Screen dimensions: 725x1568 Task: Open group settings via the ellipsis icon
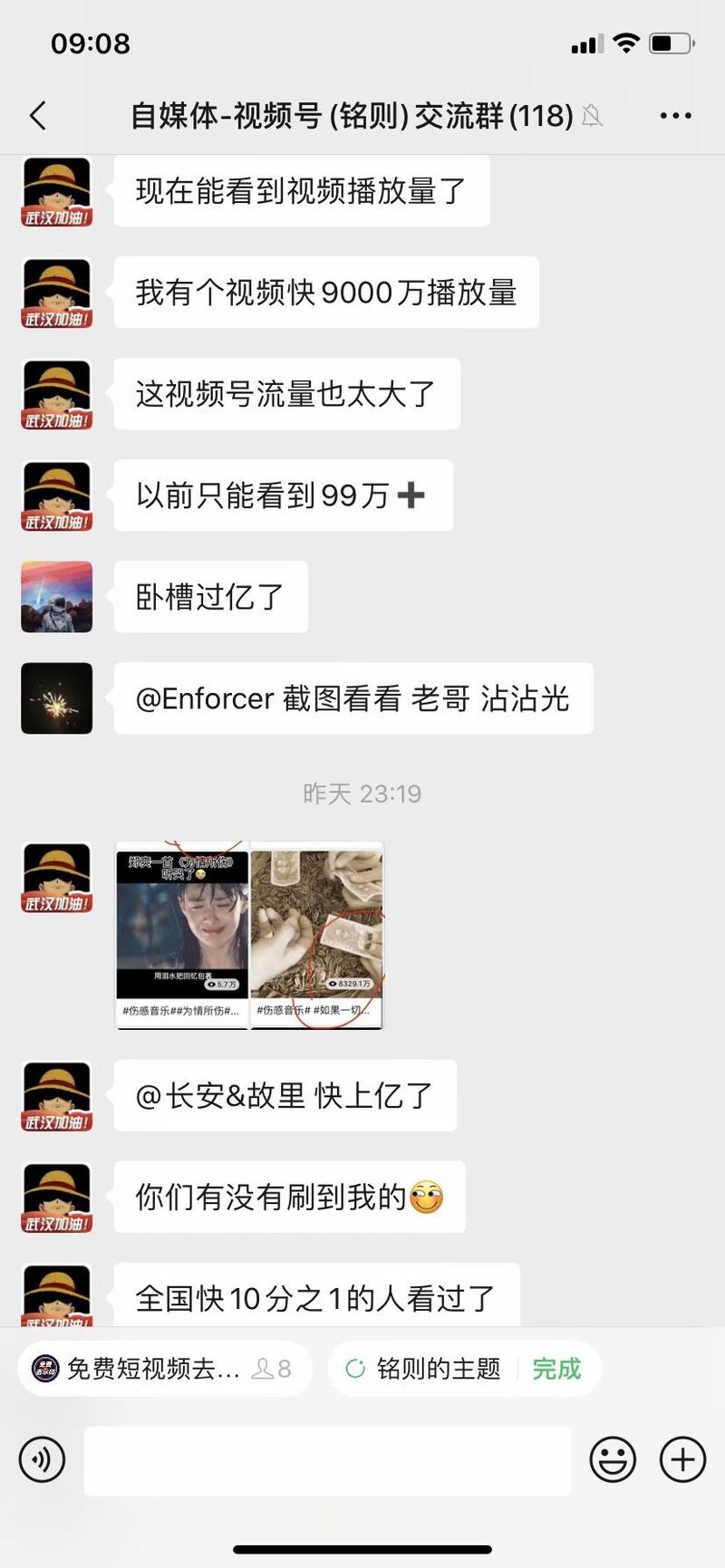tap(673, 116)
